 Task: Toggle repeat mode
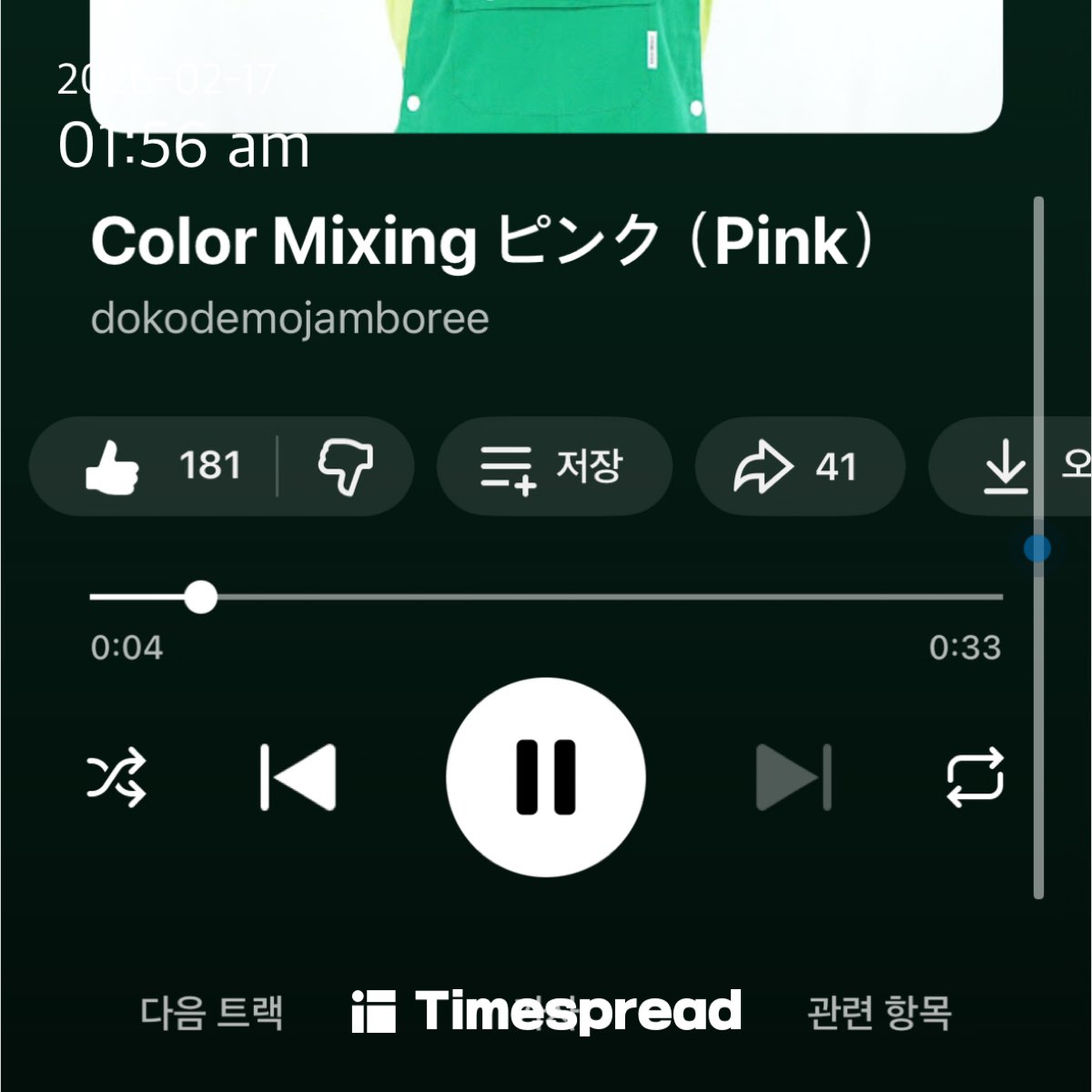[x=975, y=777]
